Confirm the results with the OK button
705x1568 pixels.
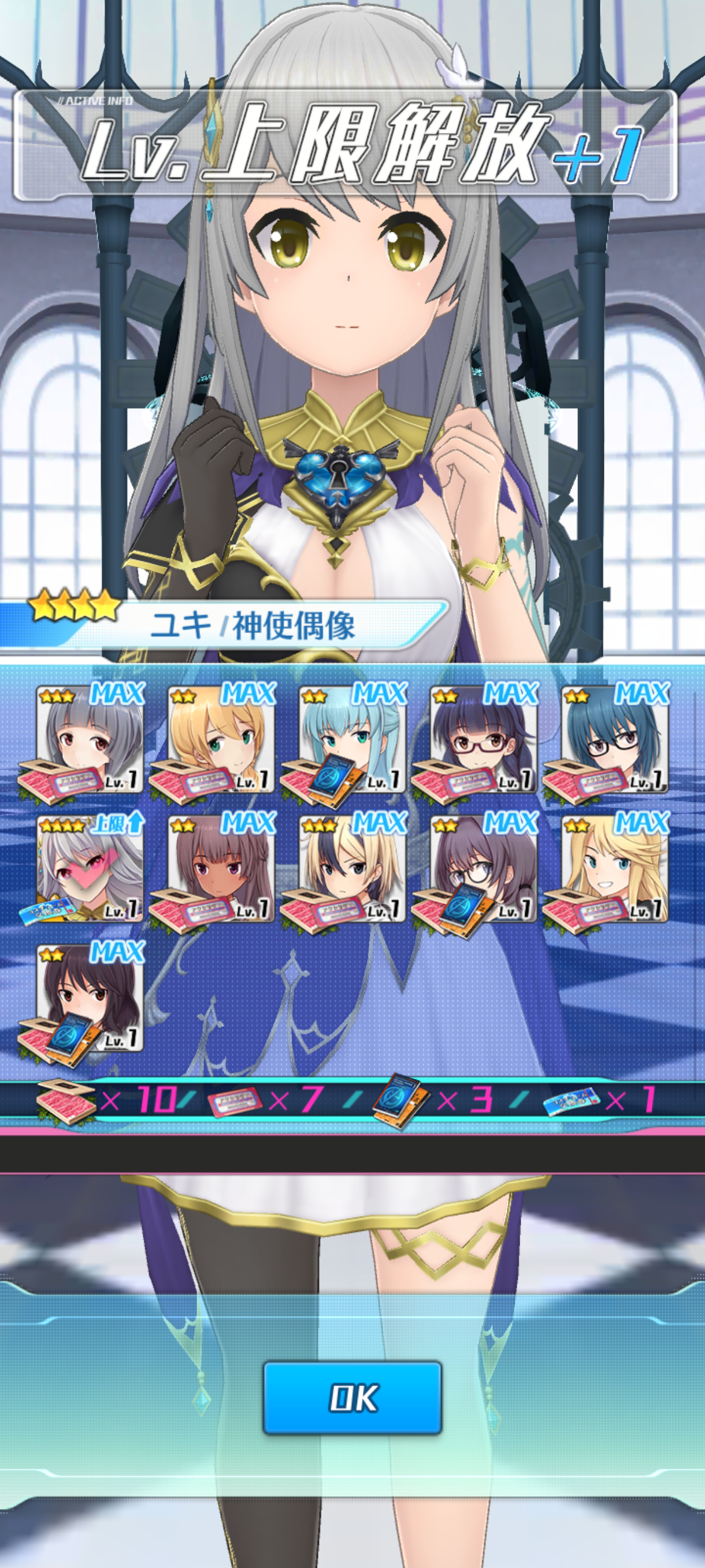[352, 1397]
